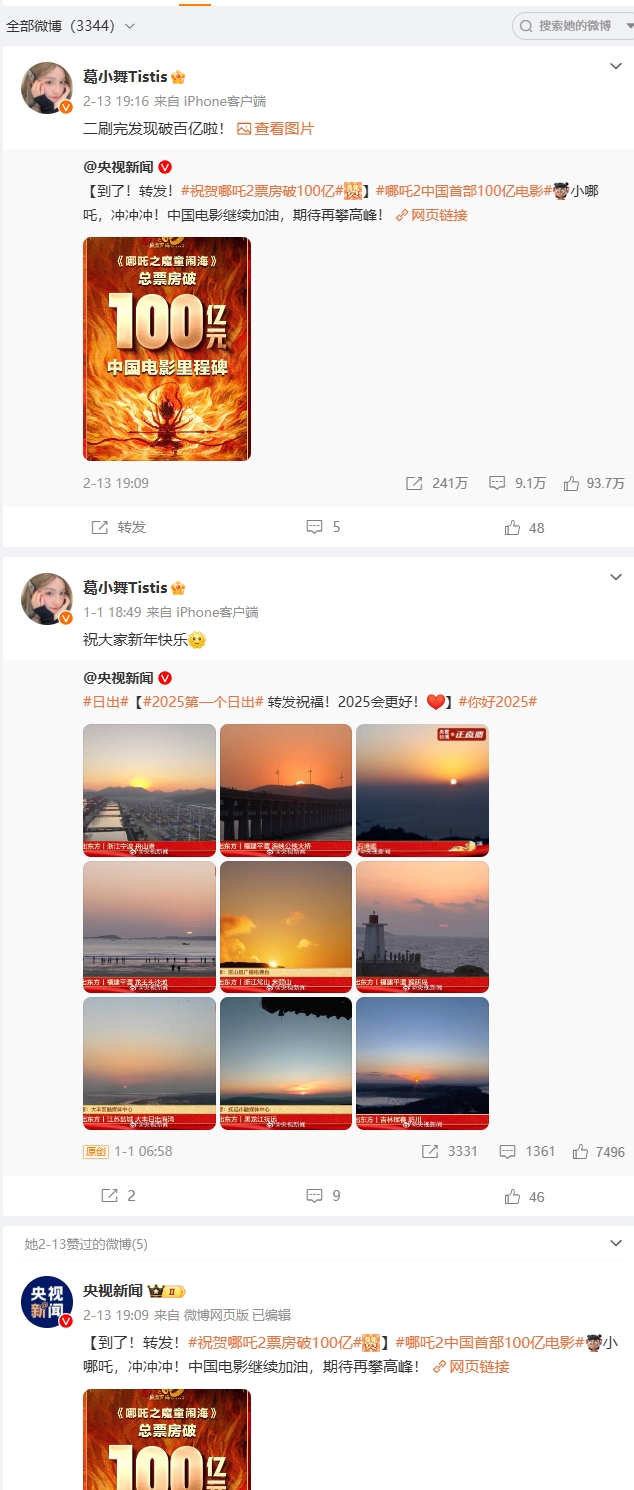Screen dimensions: 634x1490
Task: Like the 二刷完发现破百亿 post with 48 likes
Action: (x=525, y=527)
